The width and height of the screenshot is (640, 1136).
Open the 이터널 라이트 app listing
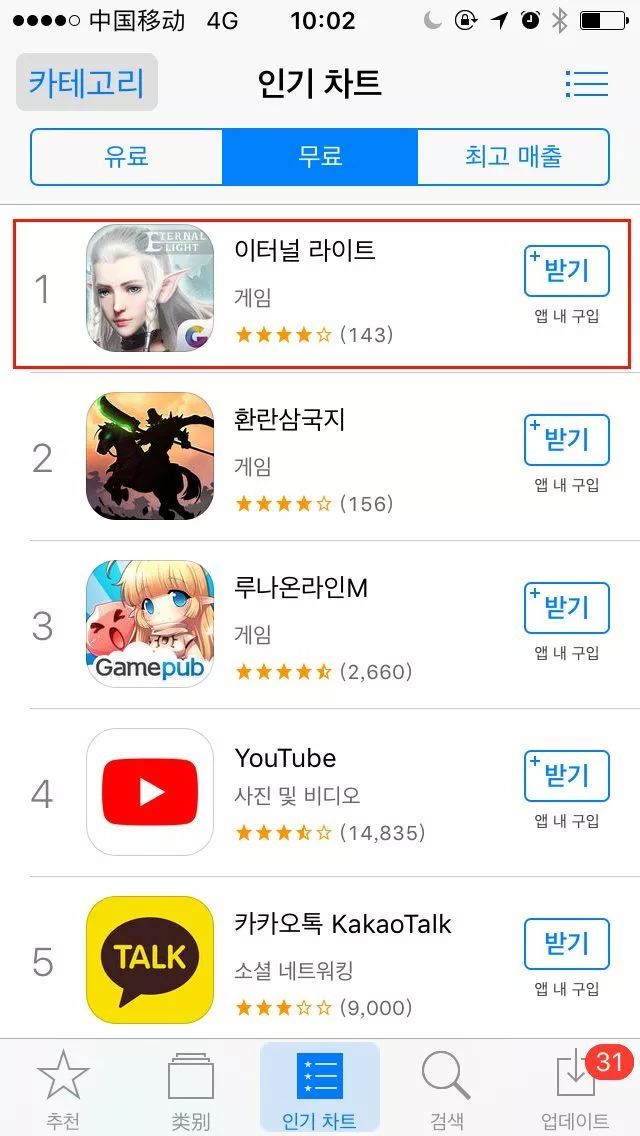click(x=322, y=291)
